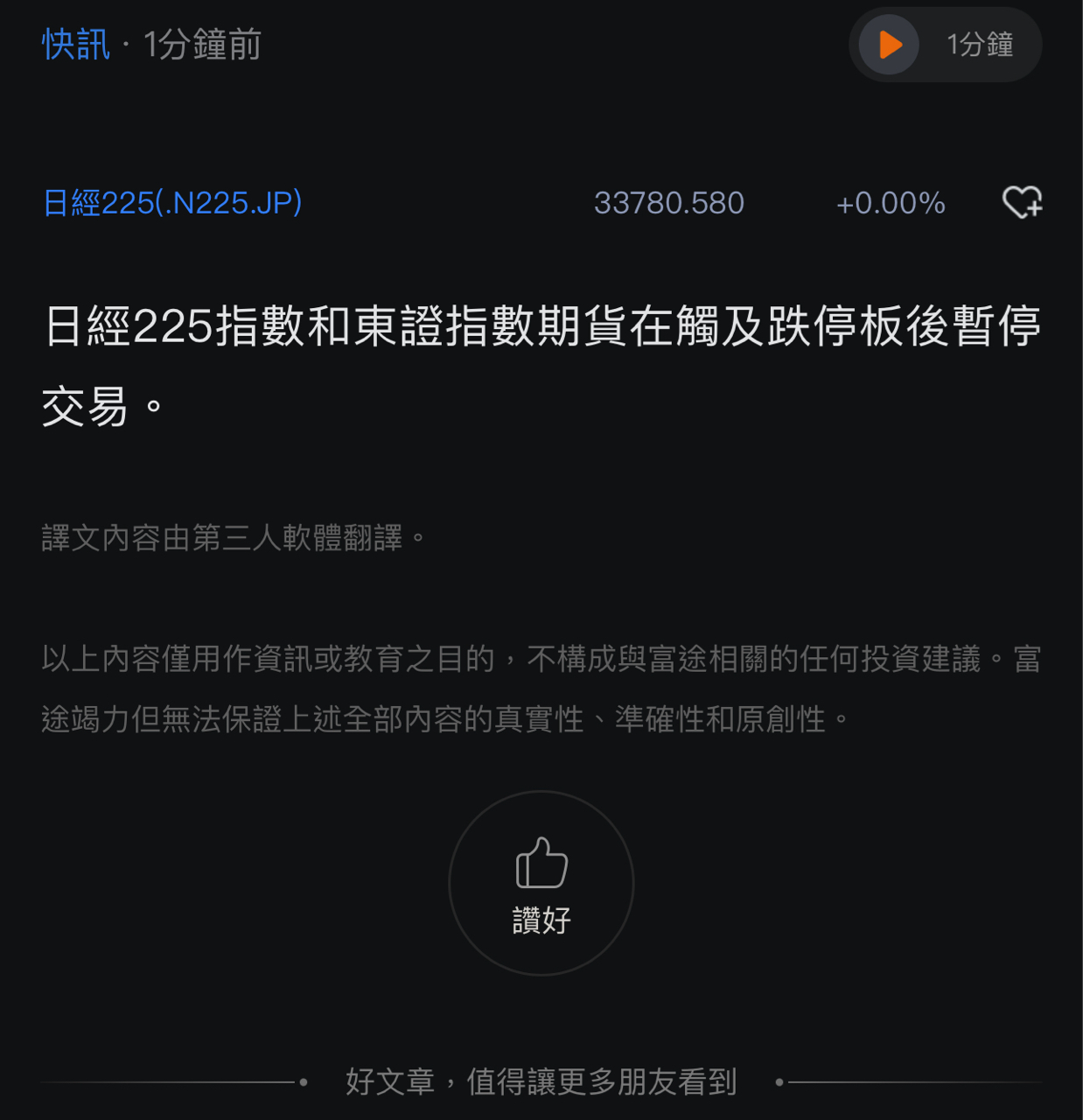The height and width of the screenshot is (1120, 1083).
Task: Click inside the rounded audio player pill
Action: 945,45
